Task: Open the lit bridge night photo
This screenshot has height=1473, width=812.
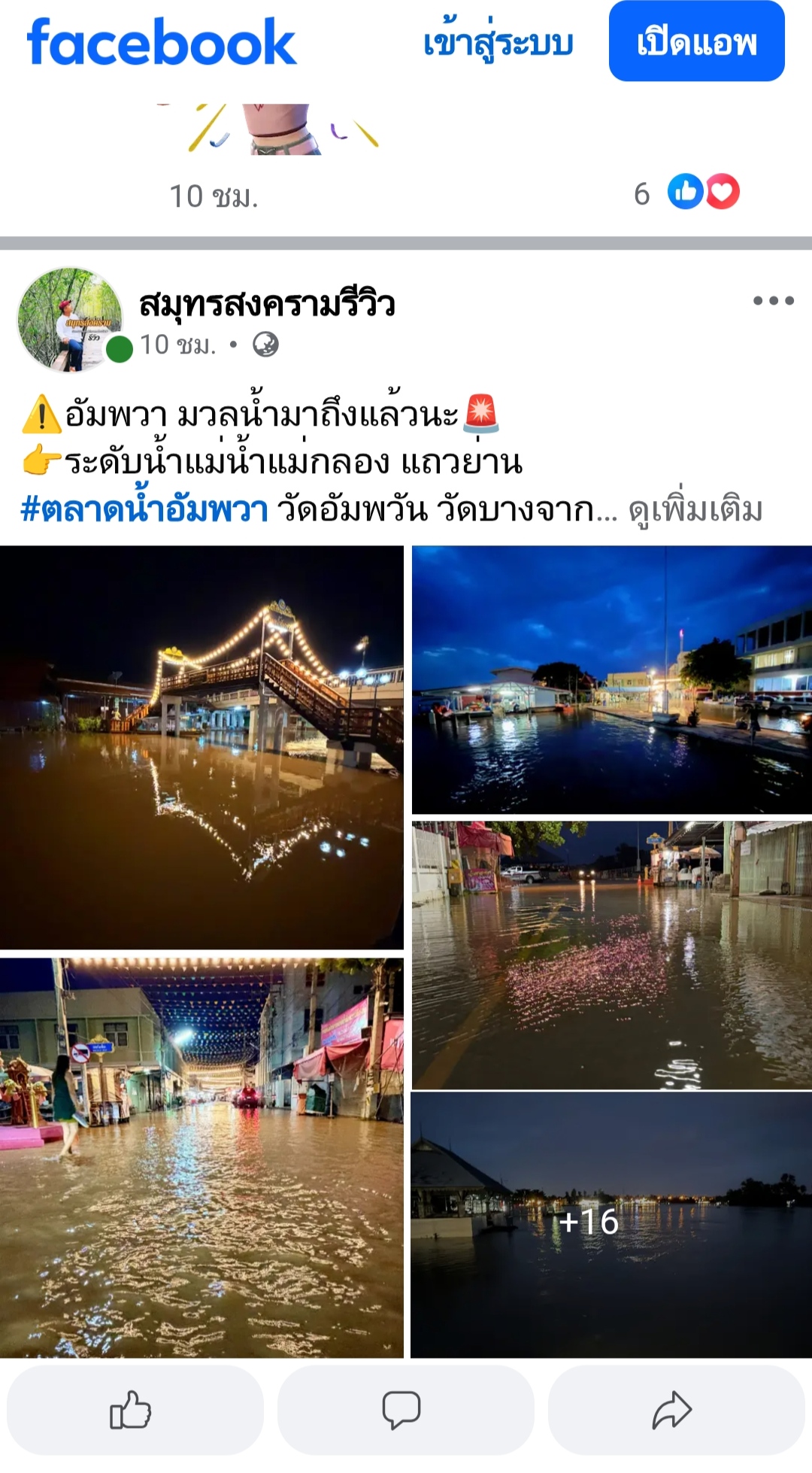Action: point(201,748)
